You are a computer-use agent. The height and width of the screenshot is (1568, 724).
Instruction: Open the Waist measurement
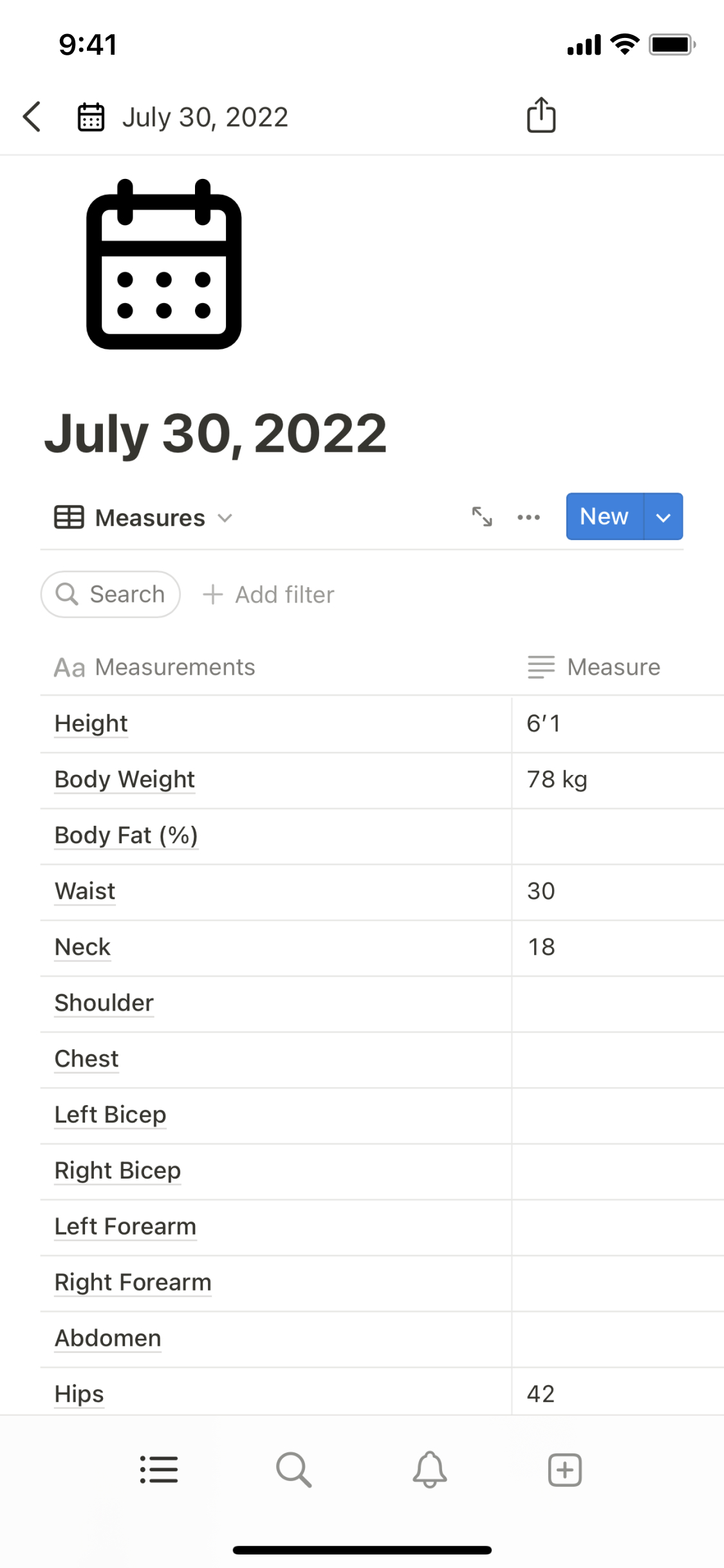[85, 891]
